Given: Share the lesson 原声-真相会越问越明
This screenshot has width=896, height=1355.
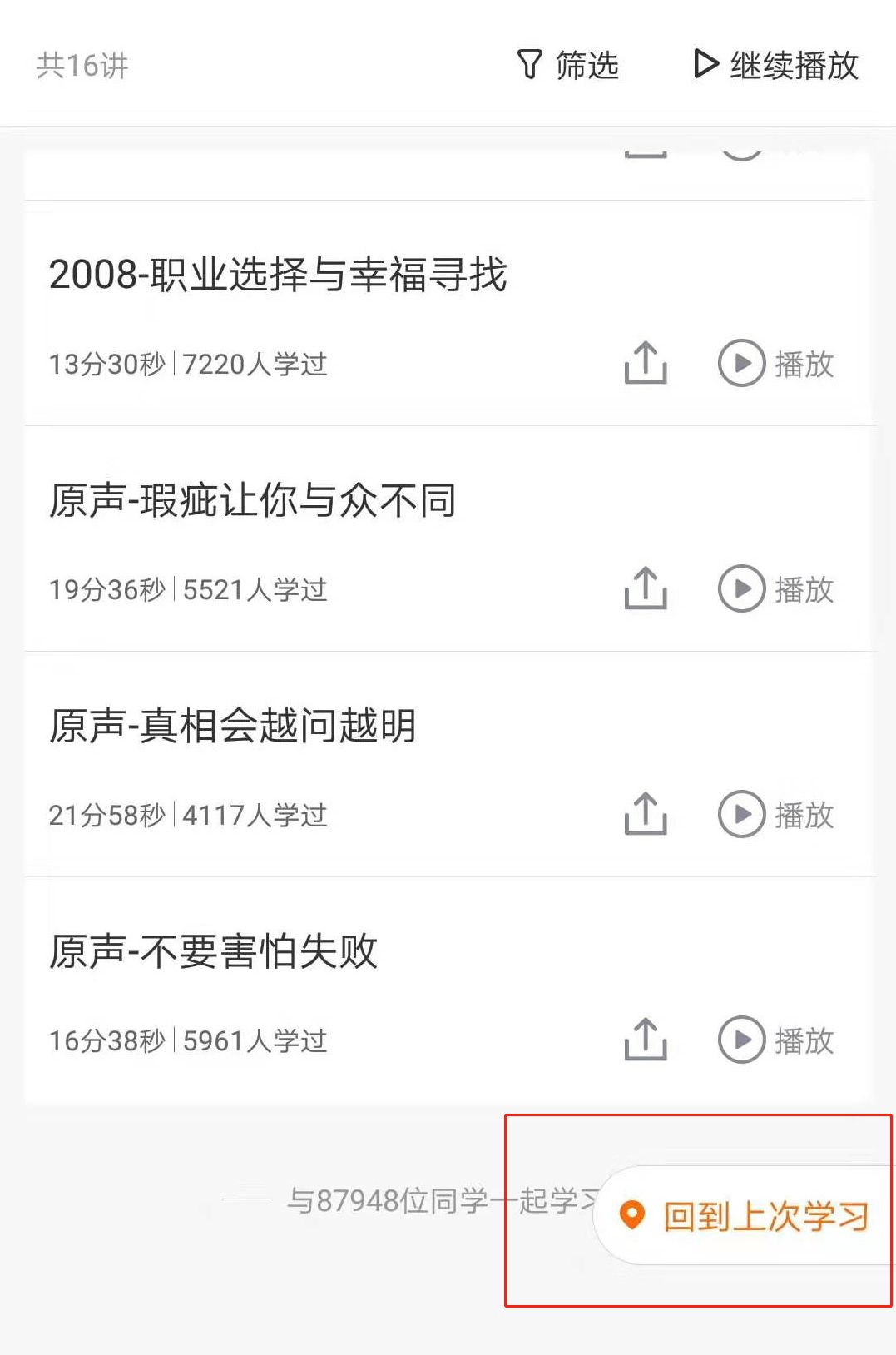Looking at the screenshot, I should pos(646,814).
